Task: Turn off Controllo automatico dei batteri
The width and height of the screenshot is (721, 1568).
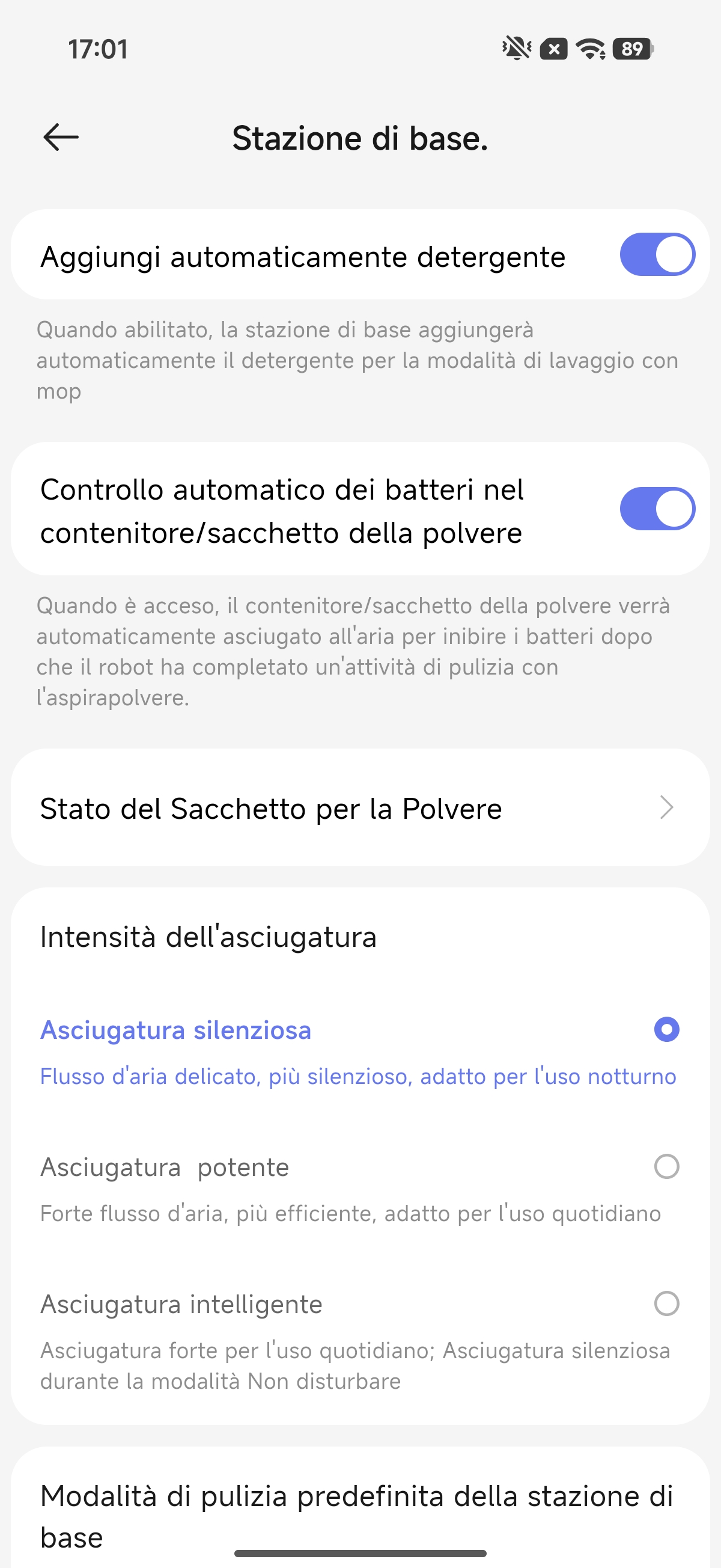Action: pyautogui.click(x=657, y=509)
